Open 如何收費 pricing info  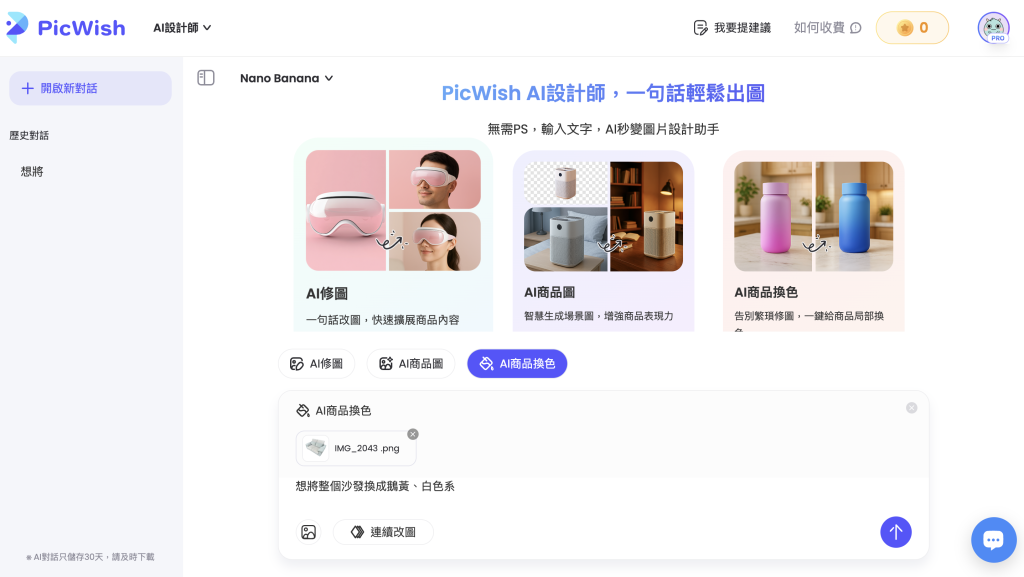click(827, 28)
